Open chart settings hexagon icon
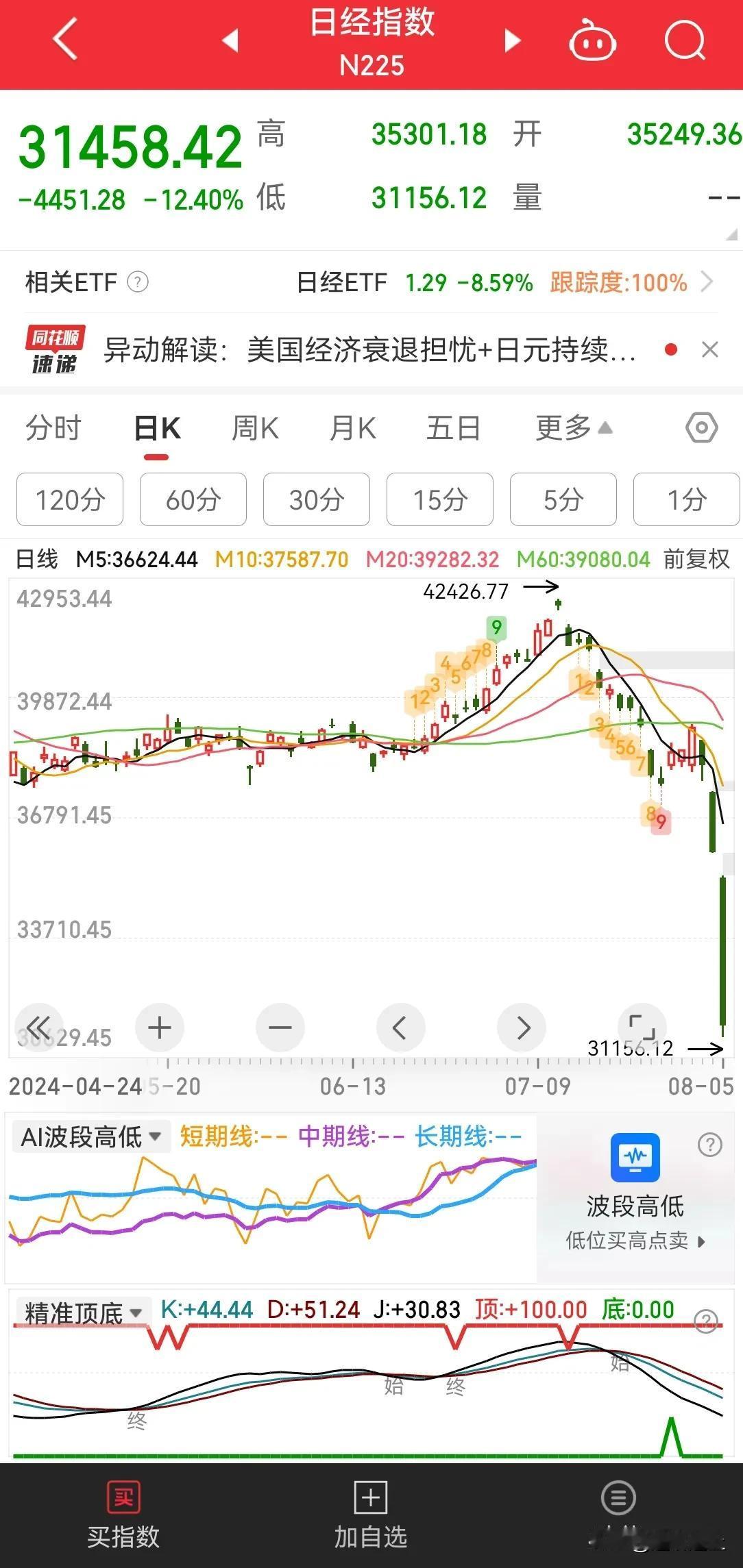This screenshot has height=1568, width=743. pos(702,428)
